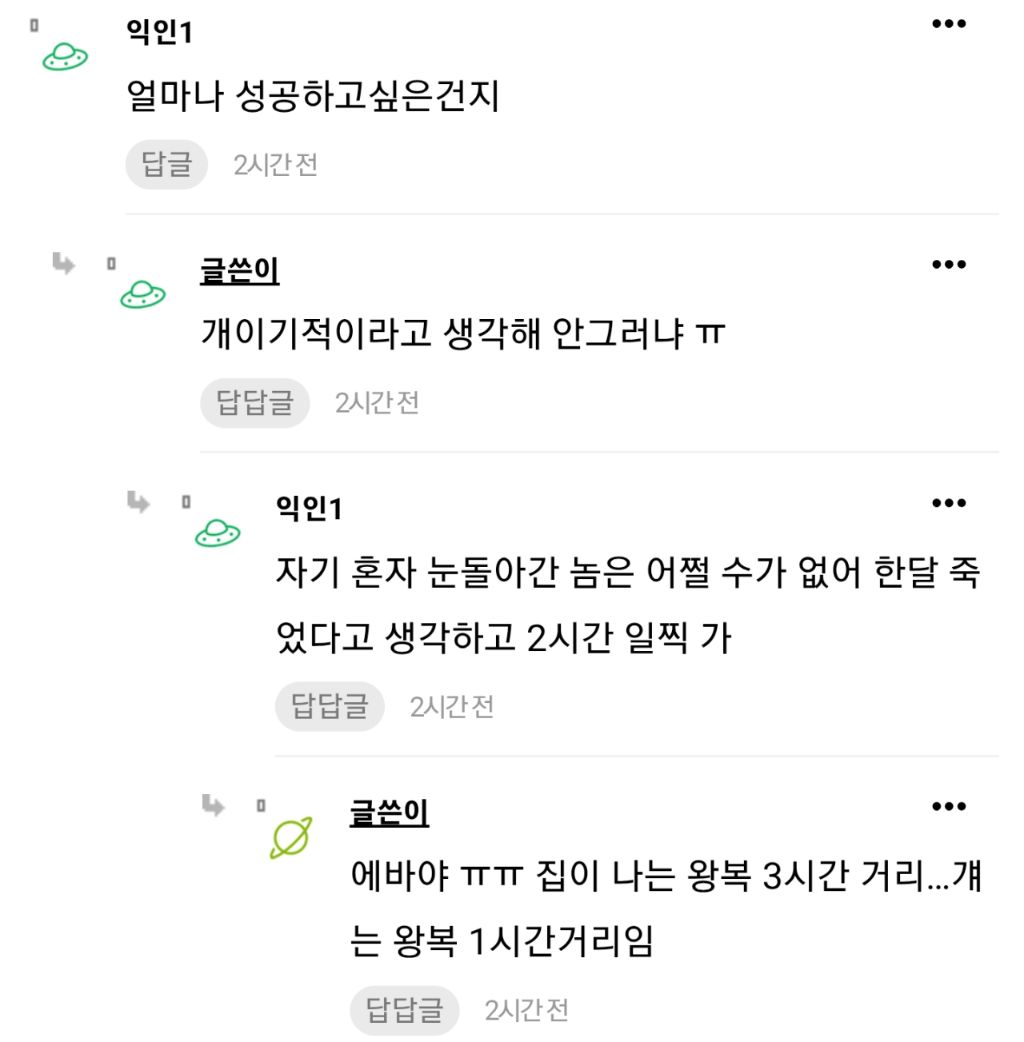The width and height of the screenshot is (1024, 1042).
Task: Click the 답답글 button on the bottom comment
Action: coord(404,1010)
